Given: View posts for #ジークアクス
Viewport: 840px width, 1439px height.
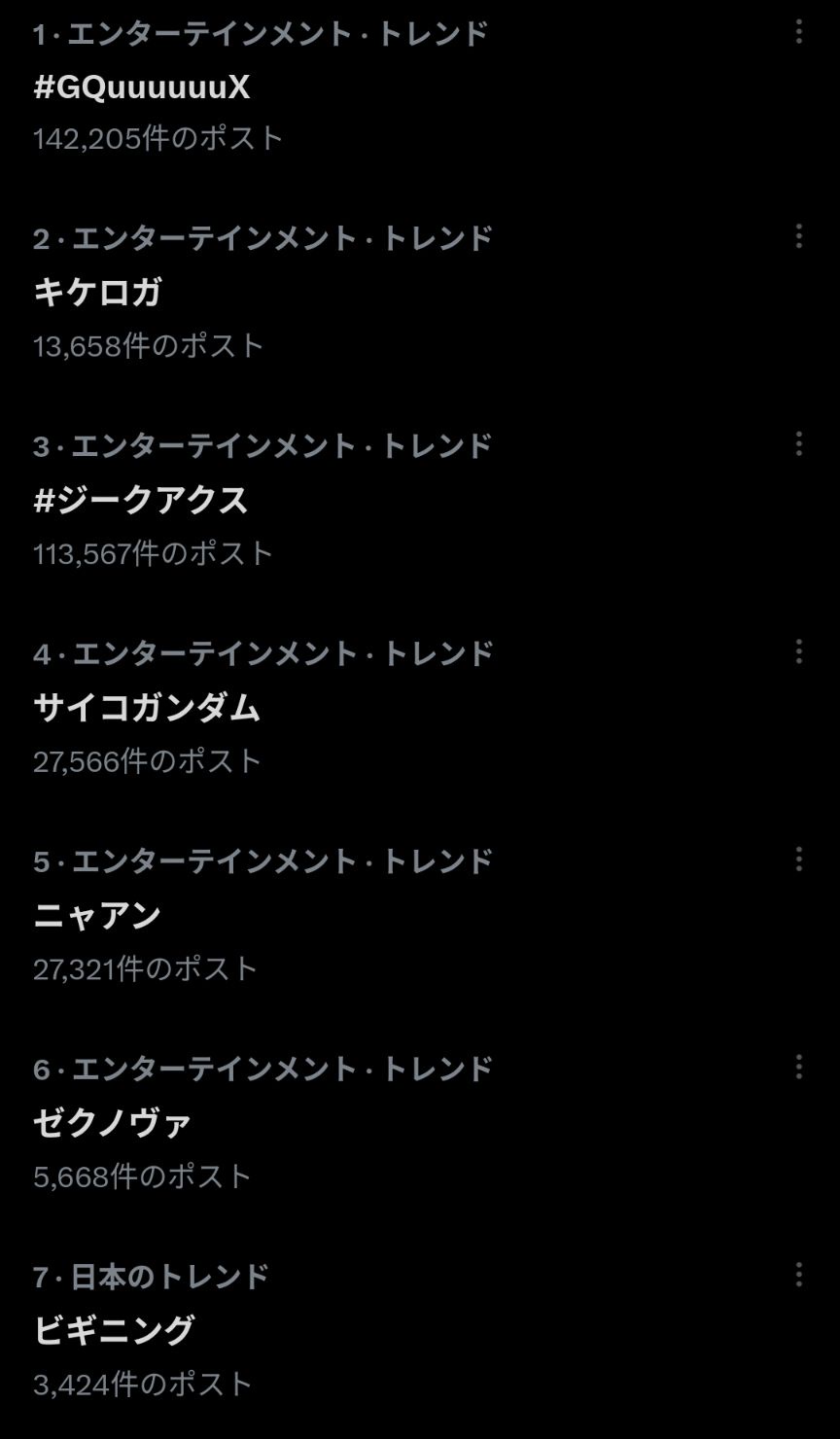Looking at the screenshot, I should point(141,500).
